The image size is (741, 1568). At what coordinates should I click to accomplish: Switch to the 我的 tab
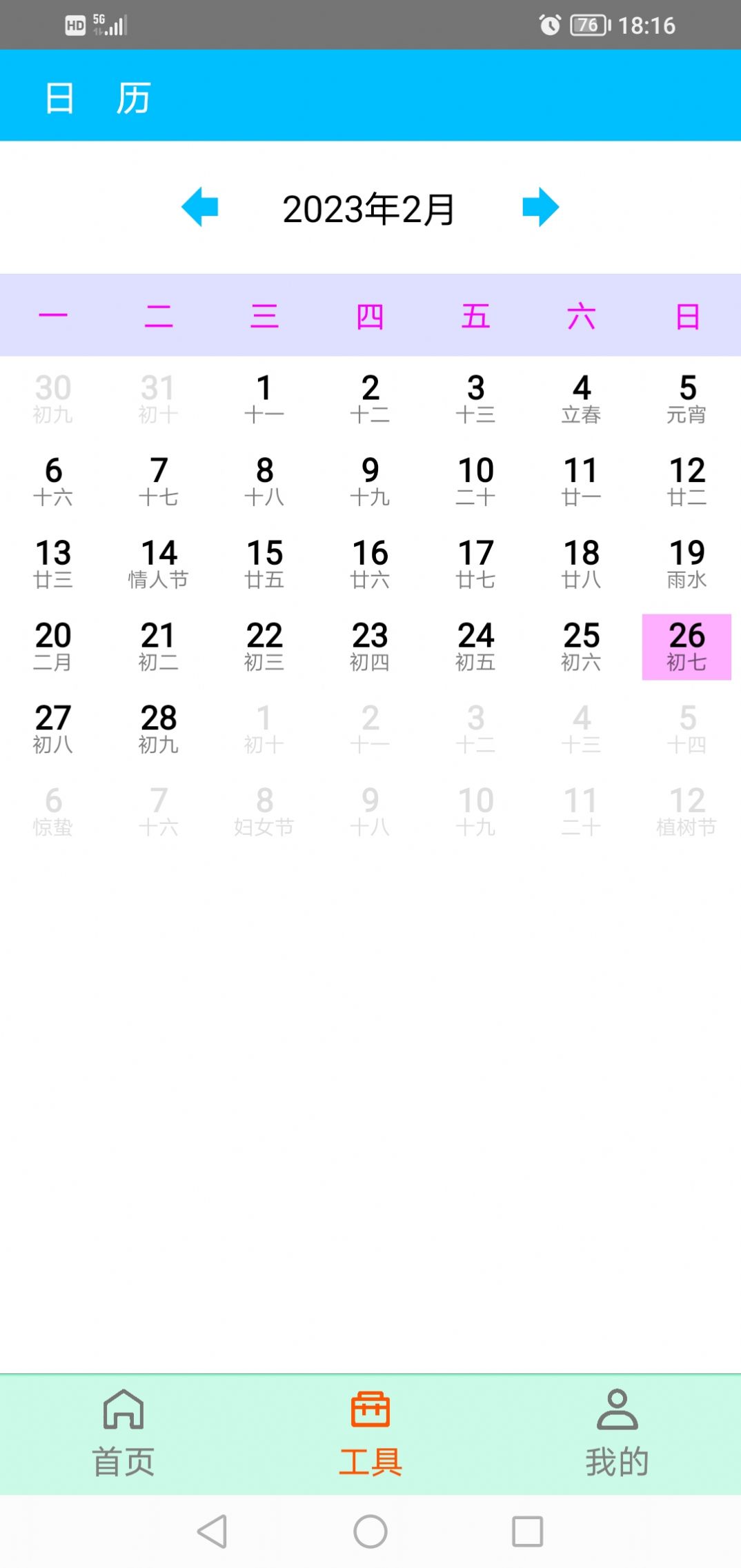[617, 1434]
